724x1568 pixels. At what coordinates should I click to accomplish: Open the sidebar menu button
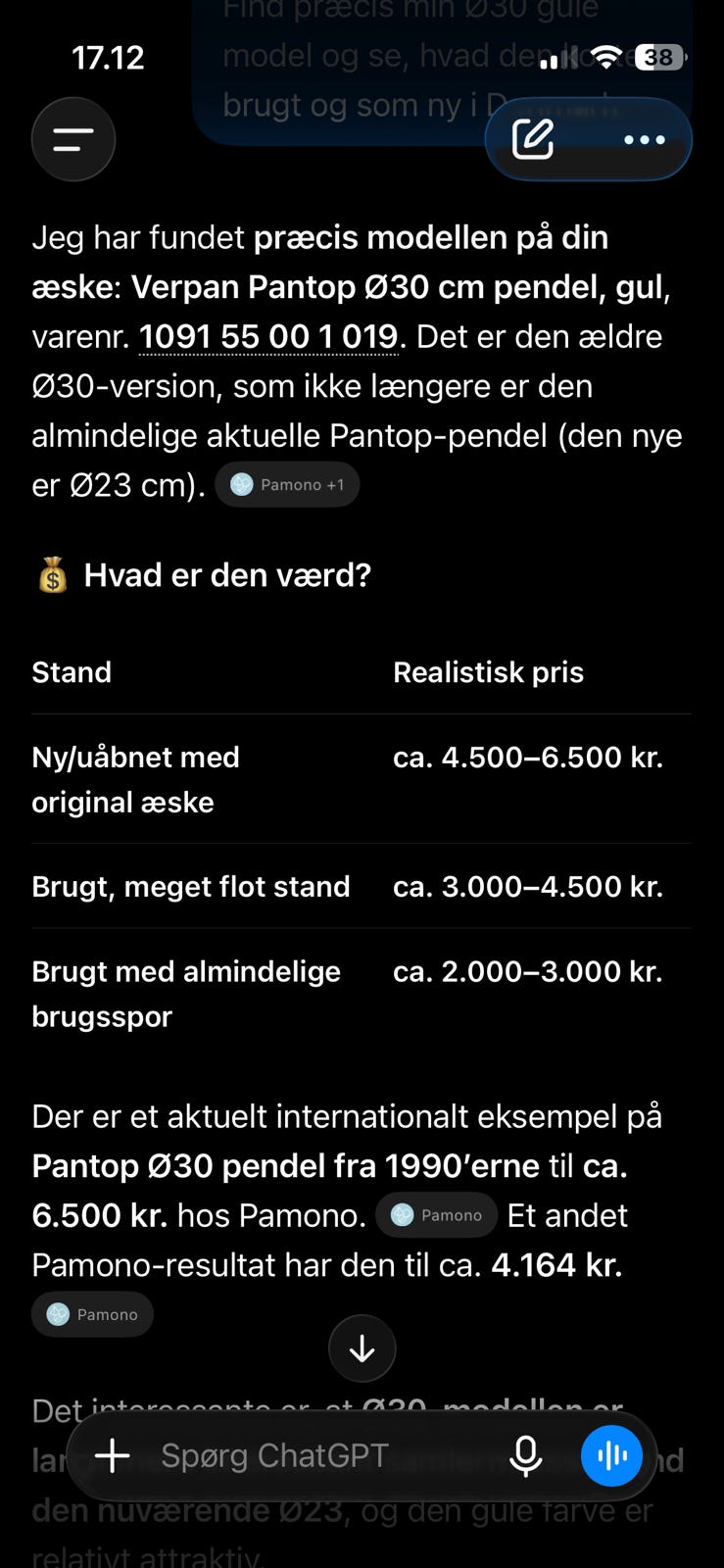tap(73, 140)
